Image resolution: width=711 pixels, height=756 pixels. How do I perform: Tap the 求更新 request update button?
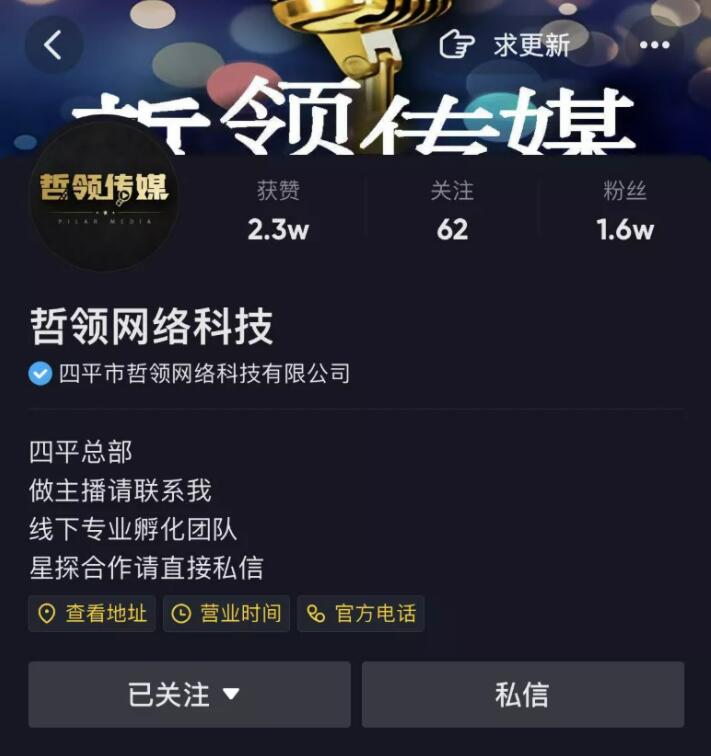(x=506, y=45)
